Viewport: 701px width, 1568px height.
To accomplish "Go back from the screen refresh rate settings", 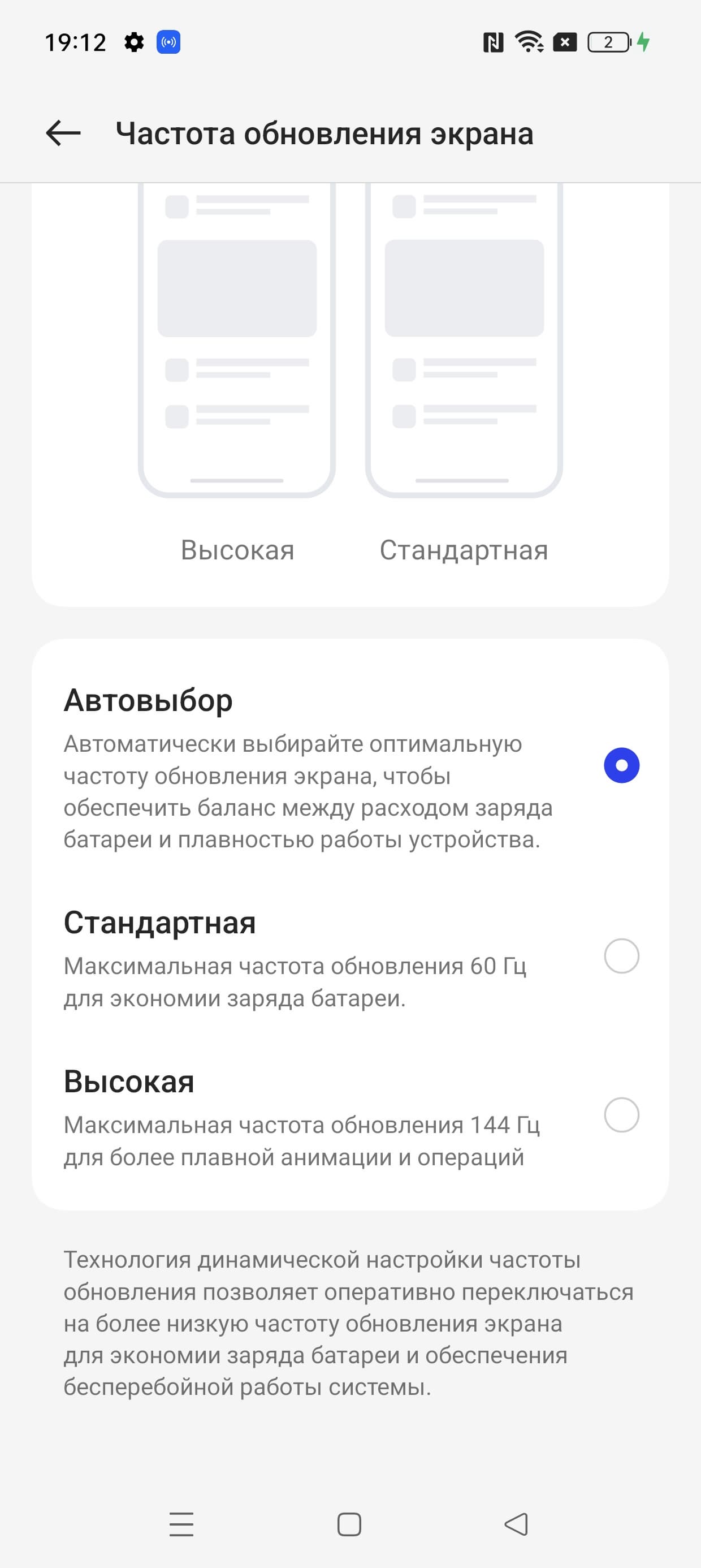I will point(63,133).
